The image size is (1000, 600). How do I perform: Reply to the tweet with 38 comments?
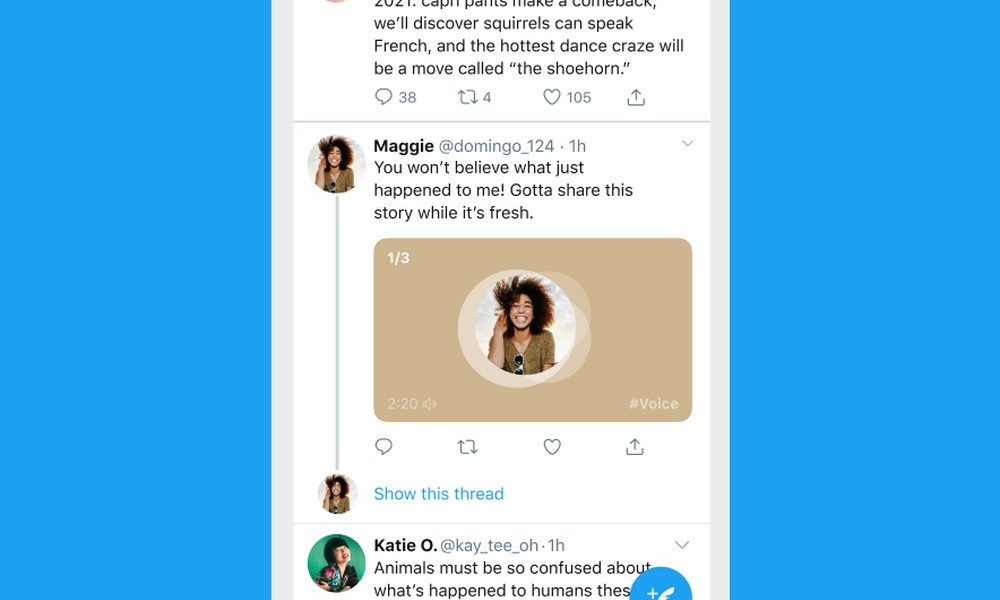384,97
